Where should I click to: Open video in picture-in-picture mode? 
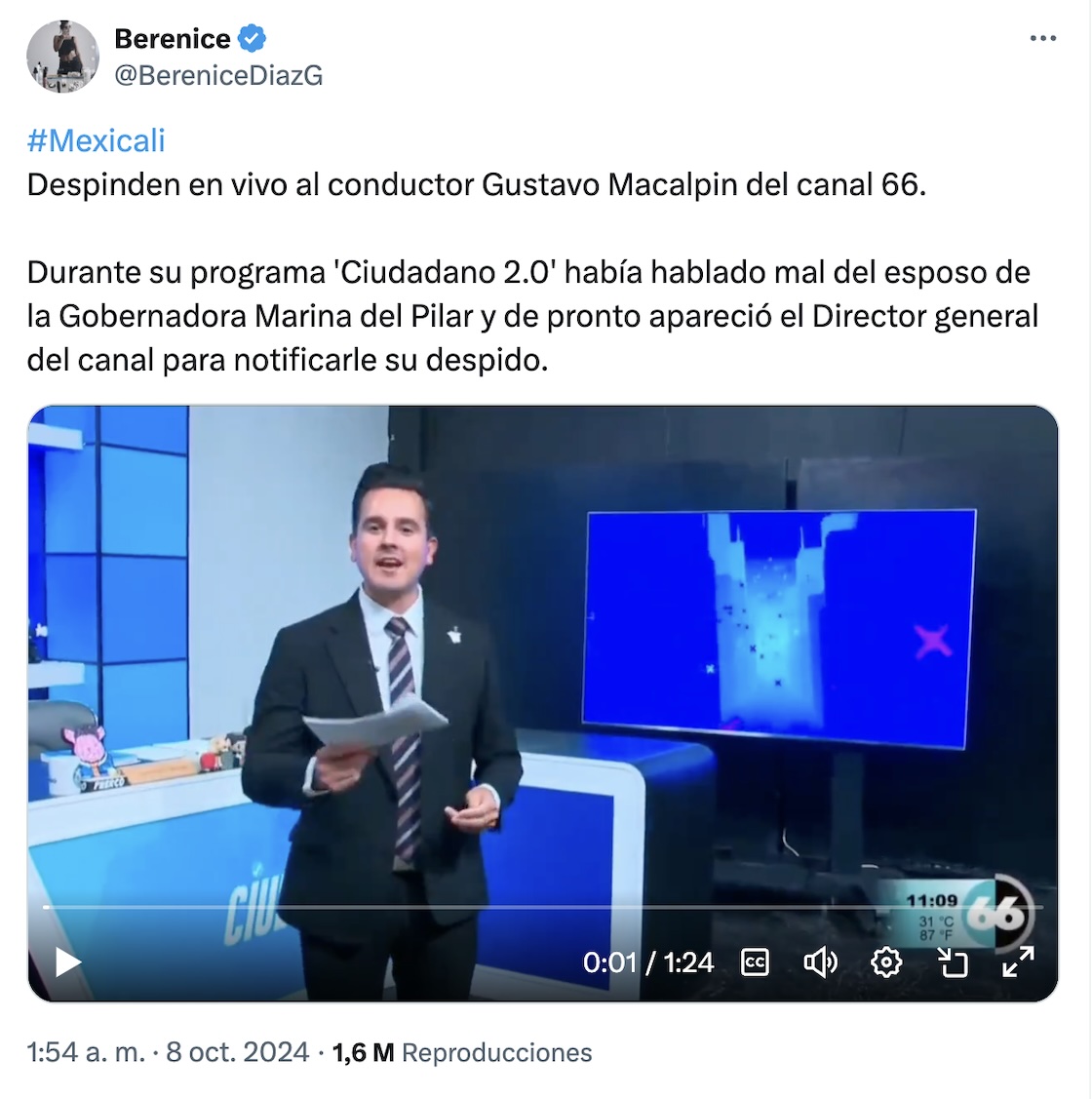coord(953,962)
